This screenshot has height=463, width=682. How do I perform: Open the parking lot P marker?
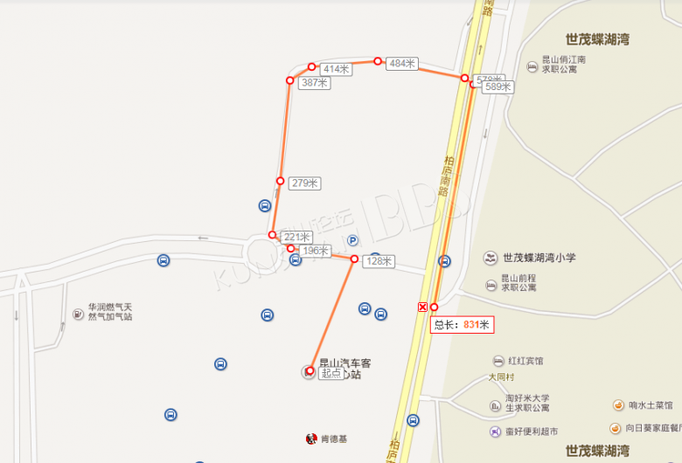click(x=350, y=241)
